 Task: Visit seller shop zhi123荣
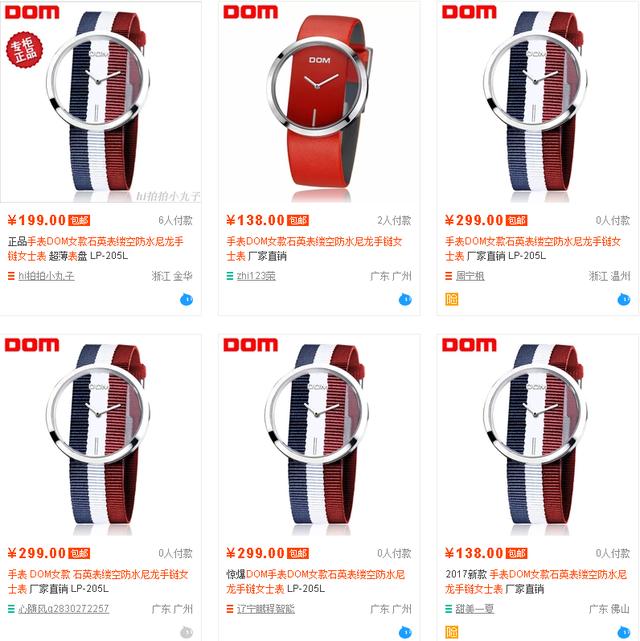tap(256, 276)
